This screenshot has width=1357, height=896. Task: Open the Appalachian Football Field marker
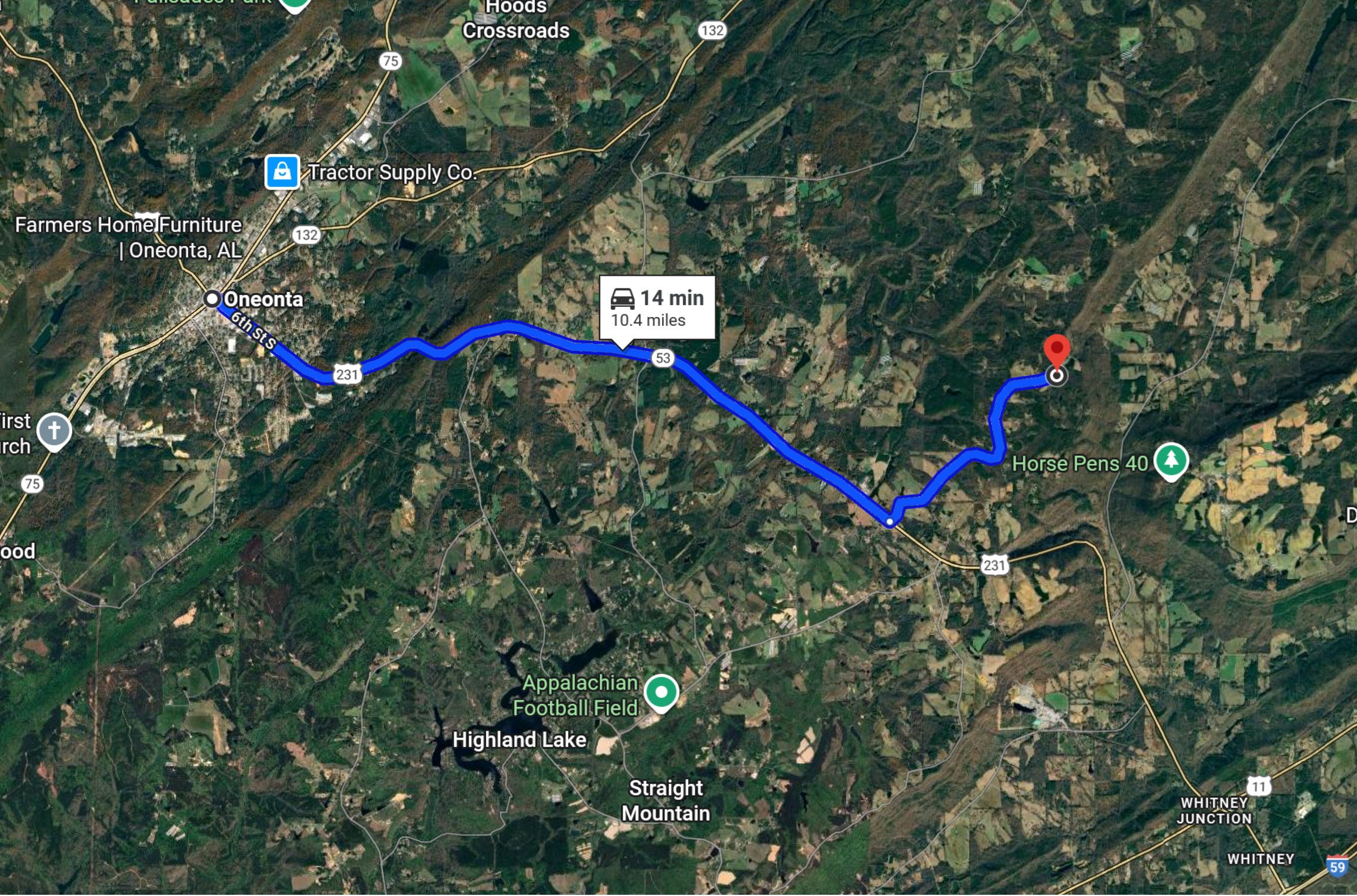(x=661, y=692)
